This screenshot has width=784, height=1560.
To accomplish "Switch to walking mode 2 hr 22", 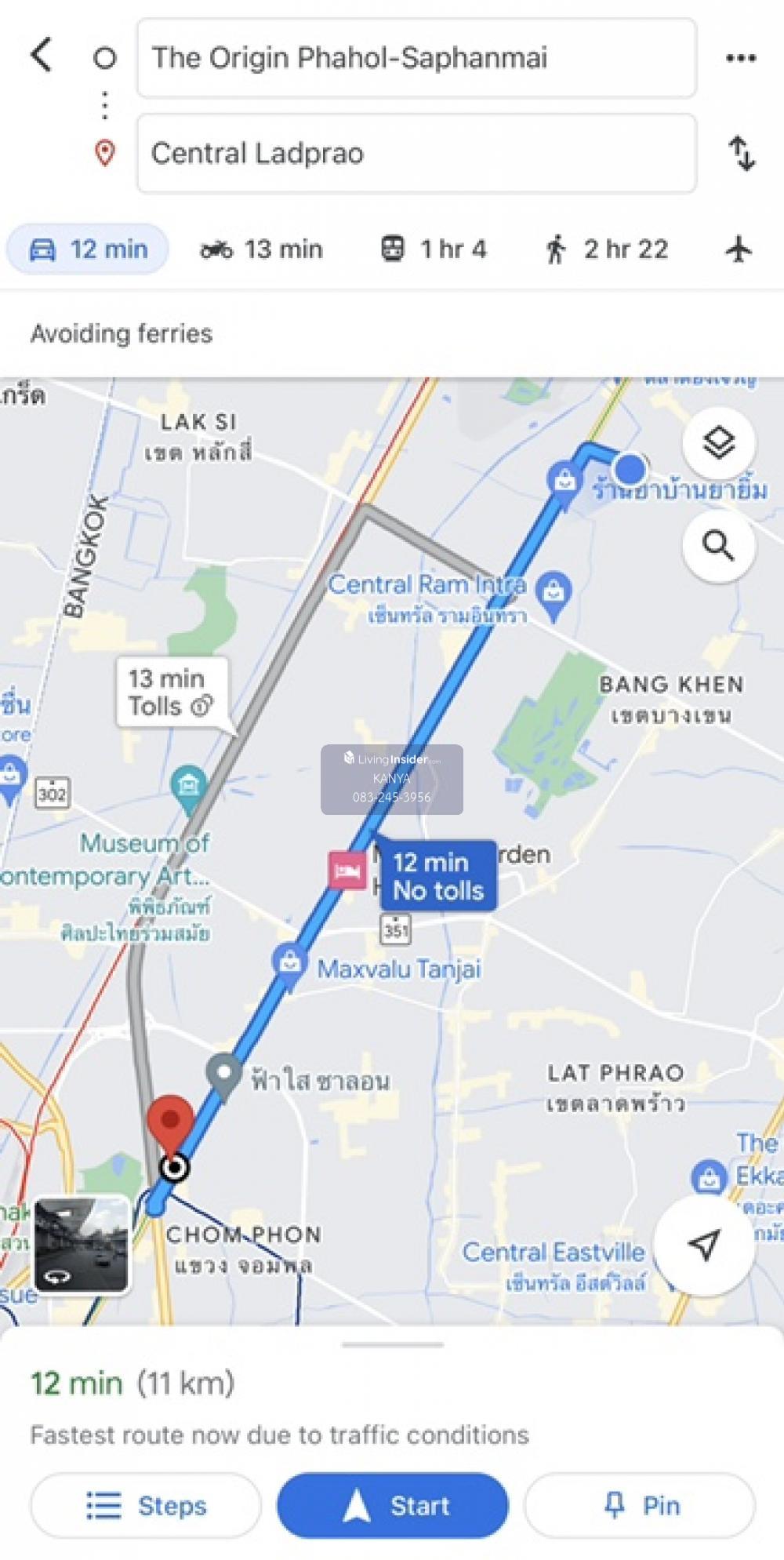I will (x=606, y=249).
